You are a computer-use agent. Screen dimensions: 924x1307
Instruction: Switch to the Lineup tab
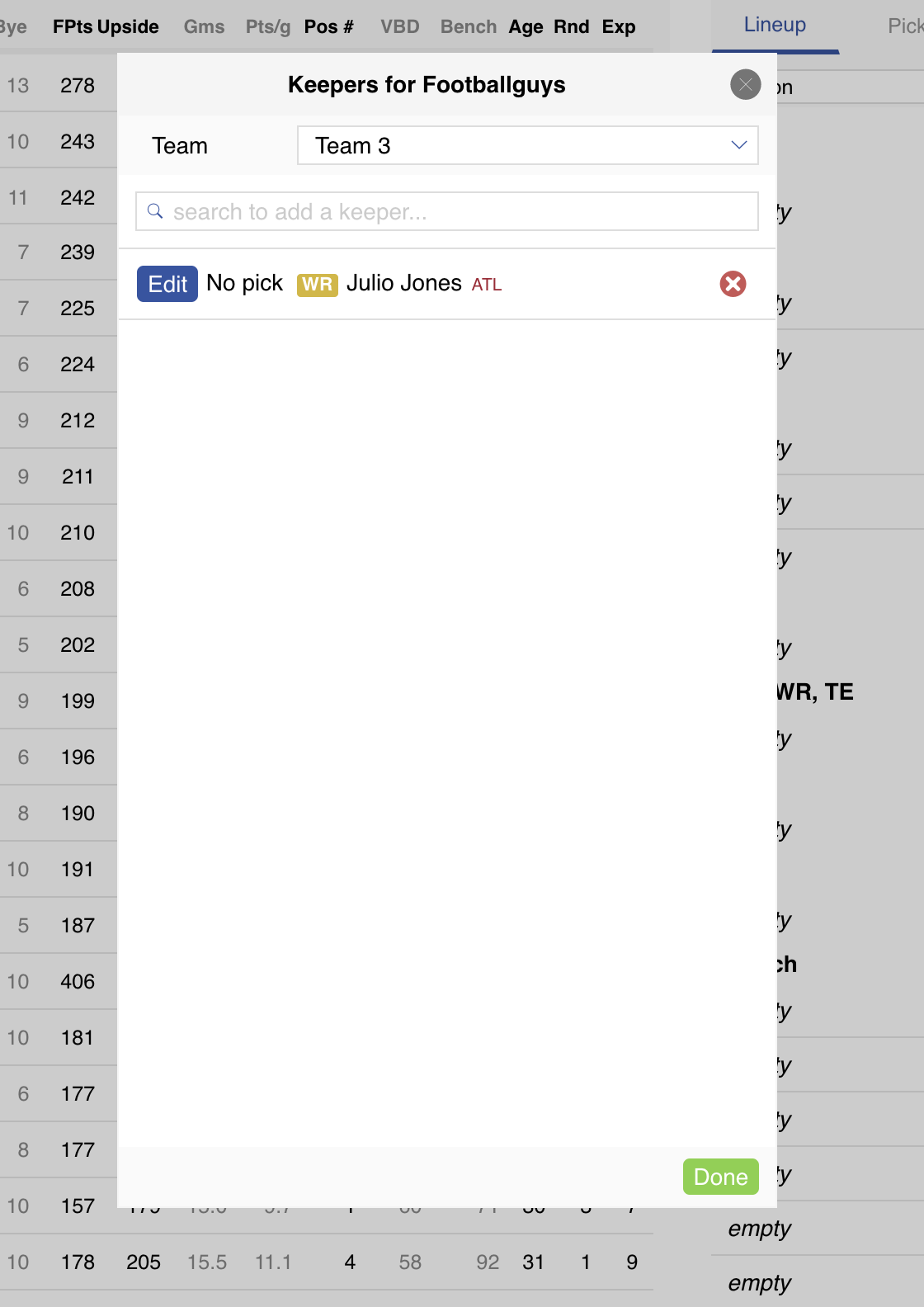click(775, 25)
